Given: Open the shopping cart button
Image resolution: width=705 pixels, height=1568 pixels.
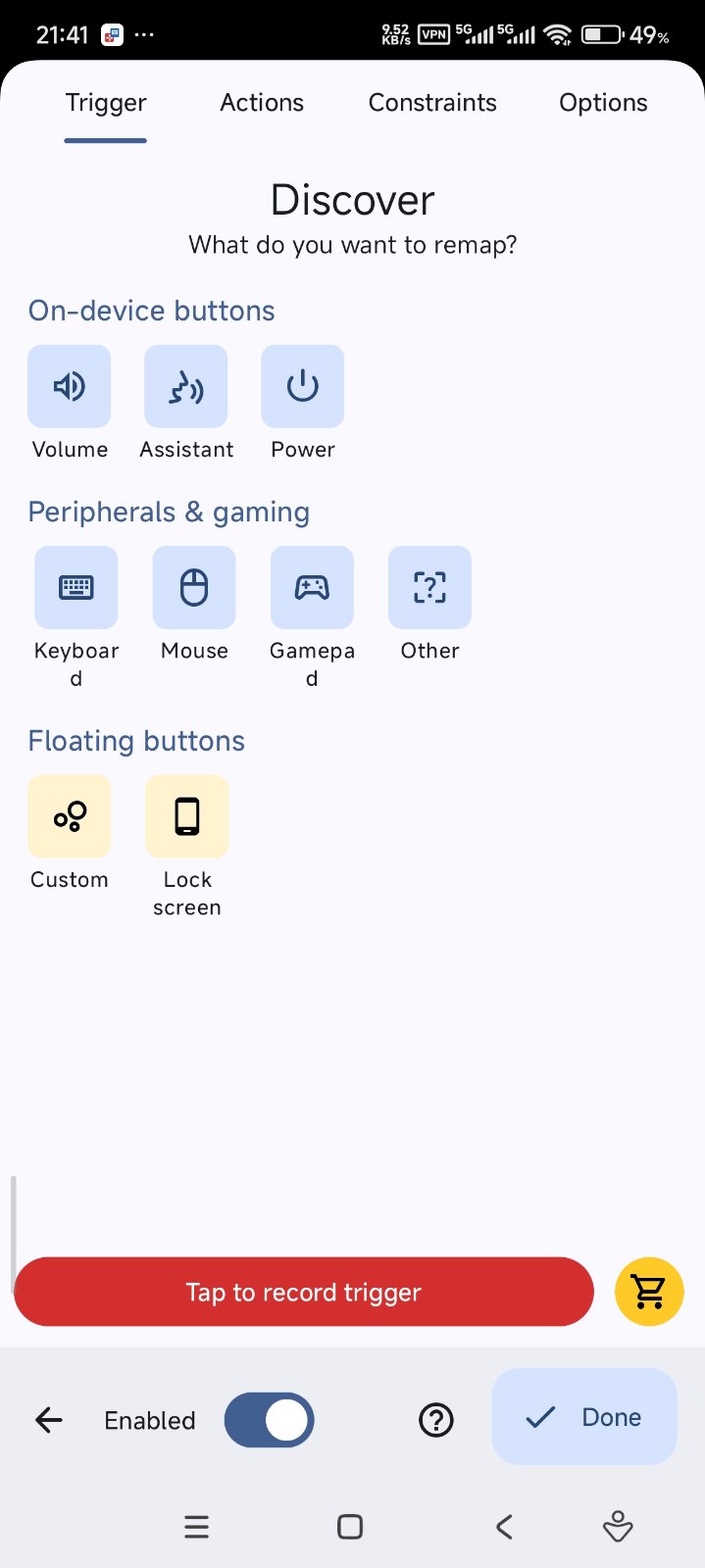Looking at the screenshot, I should (x=649, y=1292).
